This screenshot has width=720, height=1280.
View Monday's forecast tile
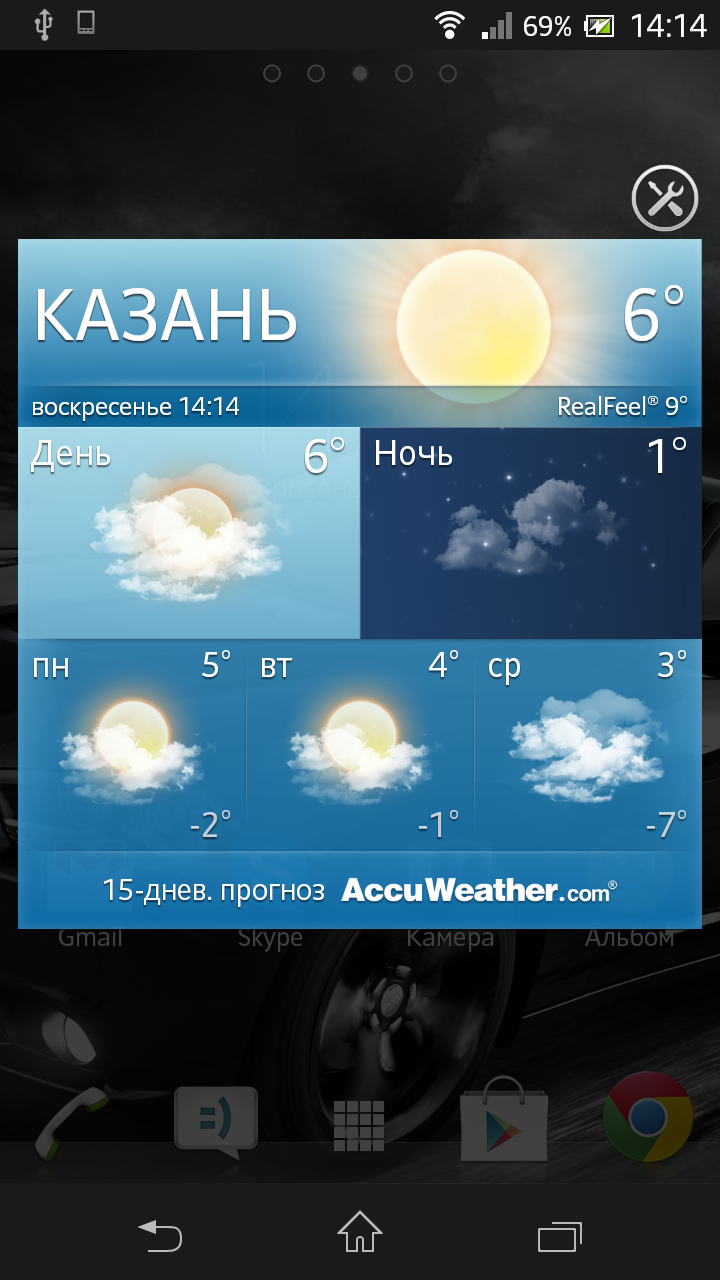[x=132, y=745]
